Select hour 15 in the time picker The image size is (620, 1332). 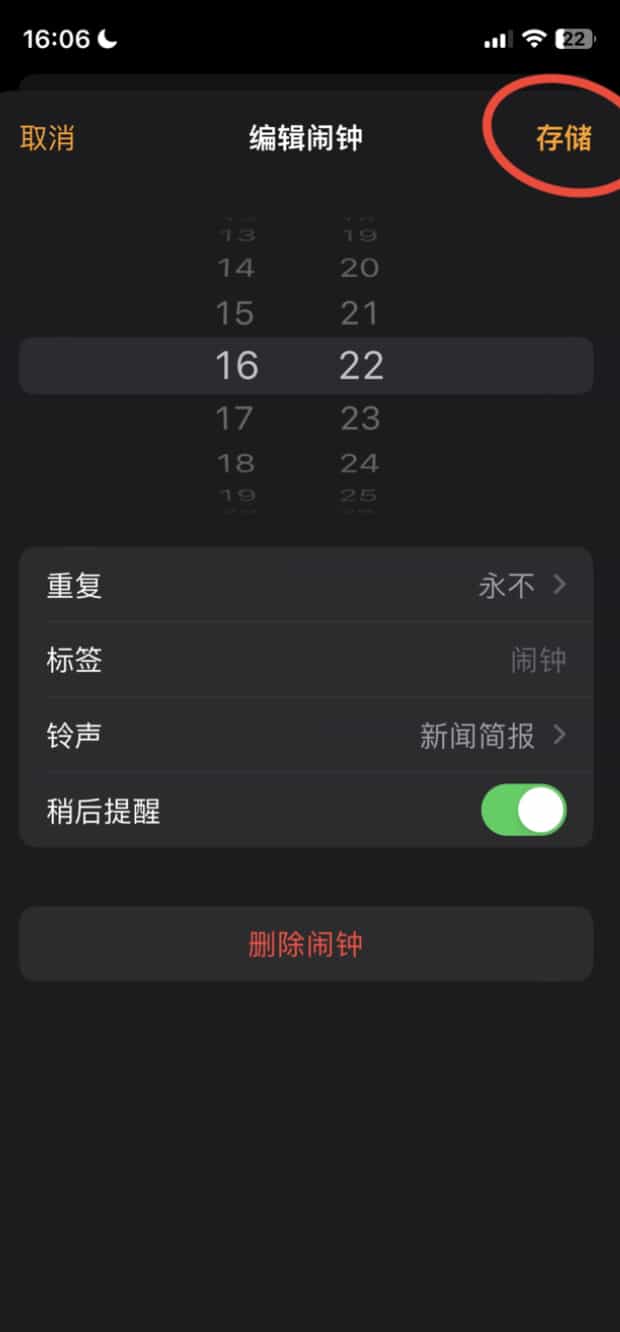(x=235, y=314)
